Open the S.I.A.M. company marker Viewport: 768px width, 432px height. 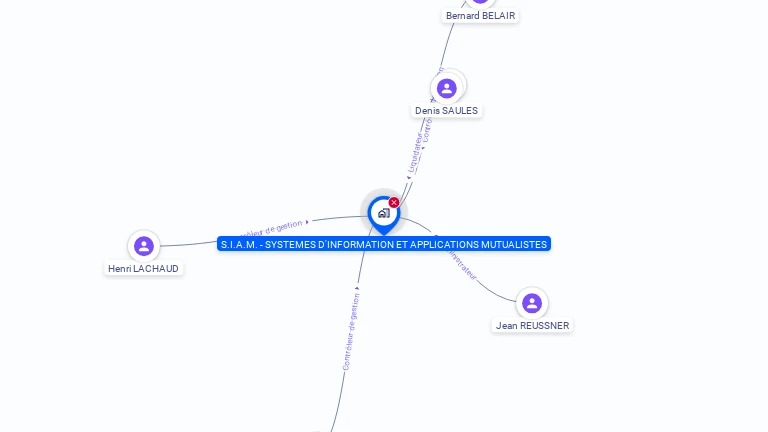pyautogui.click(x=383, y=213)
